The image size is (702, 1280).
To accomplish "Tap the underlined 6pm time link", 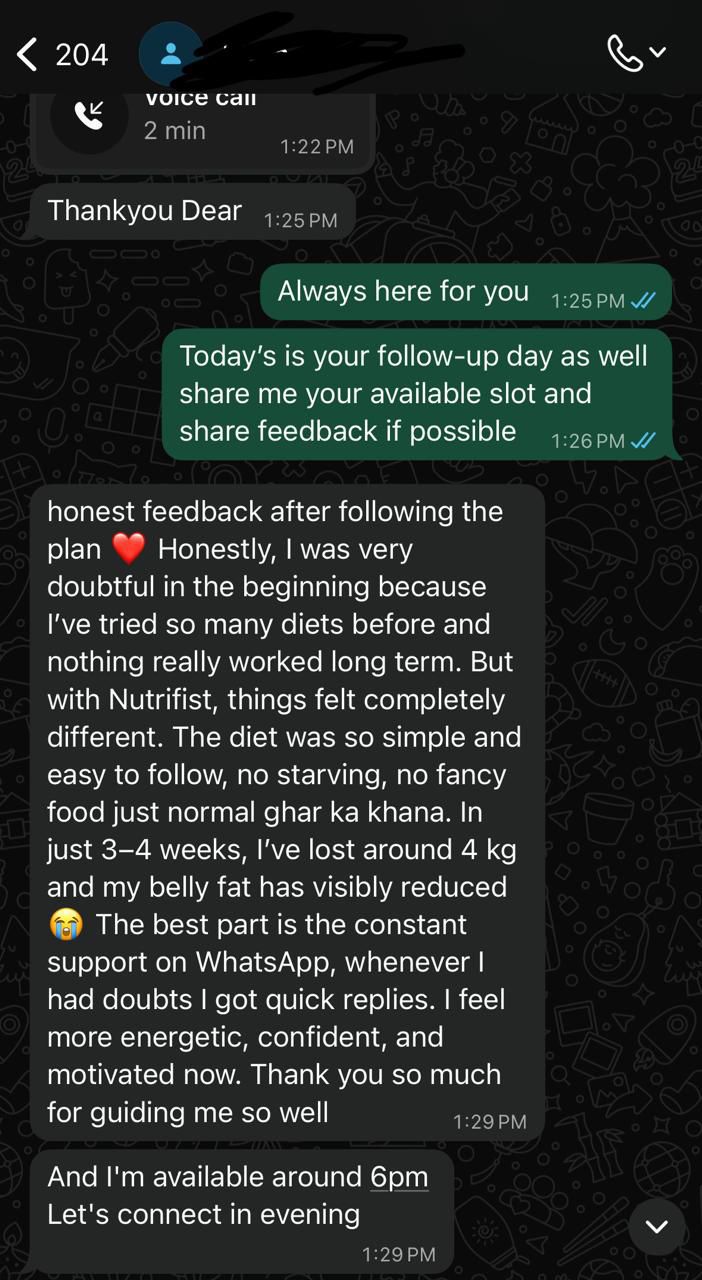I will (399, 1177).
